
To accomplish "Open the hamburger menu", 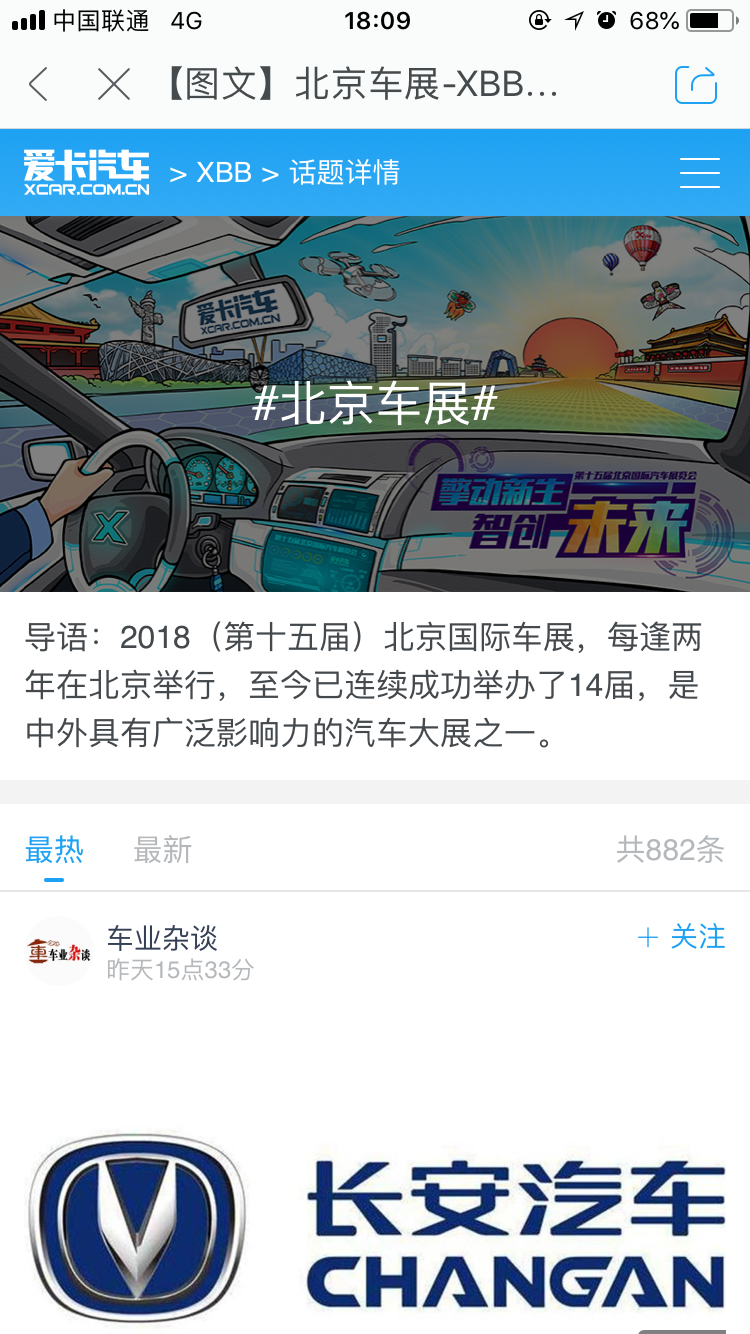I will [699, 173].
